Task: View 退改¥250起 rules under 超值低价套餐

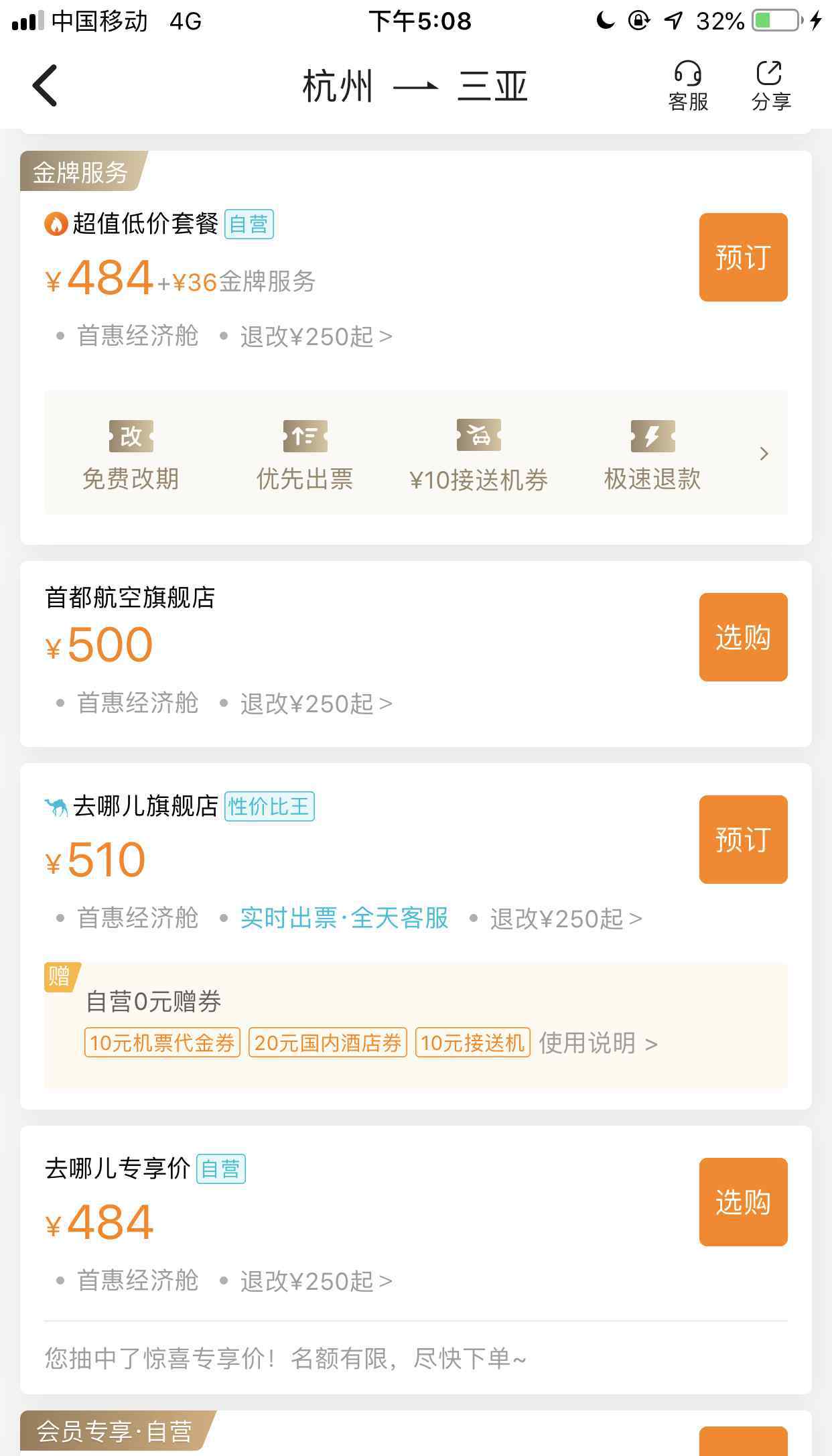Action: [x=316, y=336]
